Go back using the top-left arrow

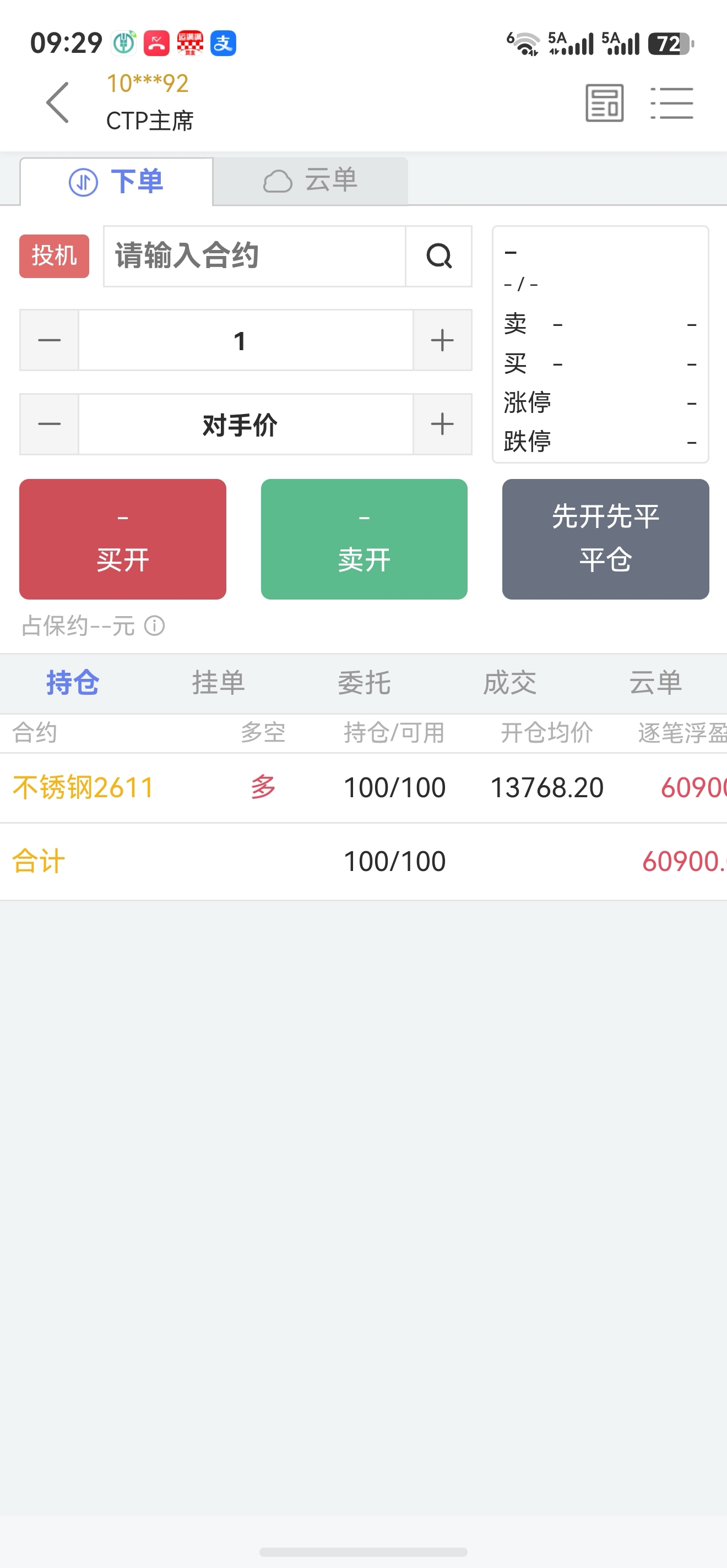58,102
